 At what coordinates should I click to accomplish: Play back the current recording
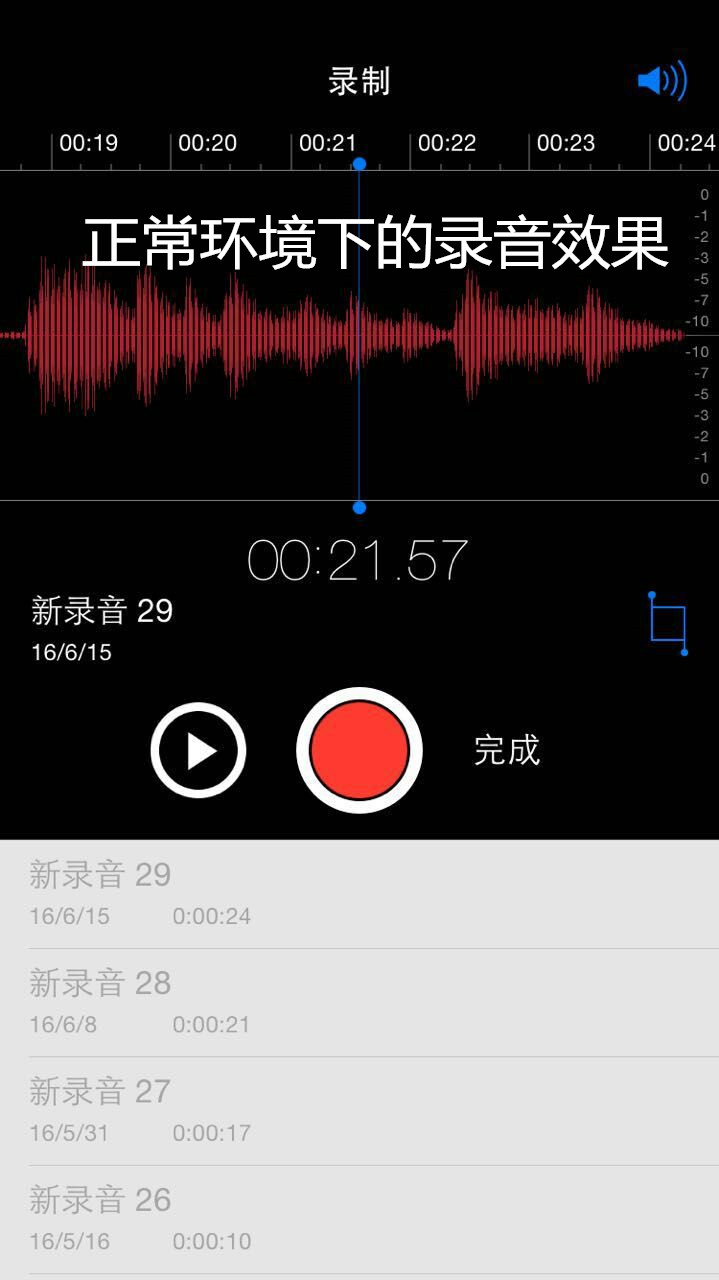(198, 750)
